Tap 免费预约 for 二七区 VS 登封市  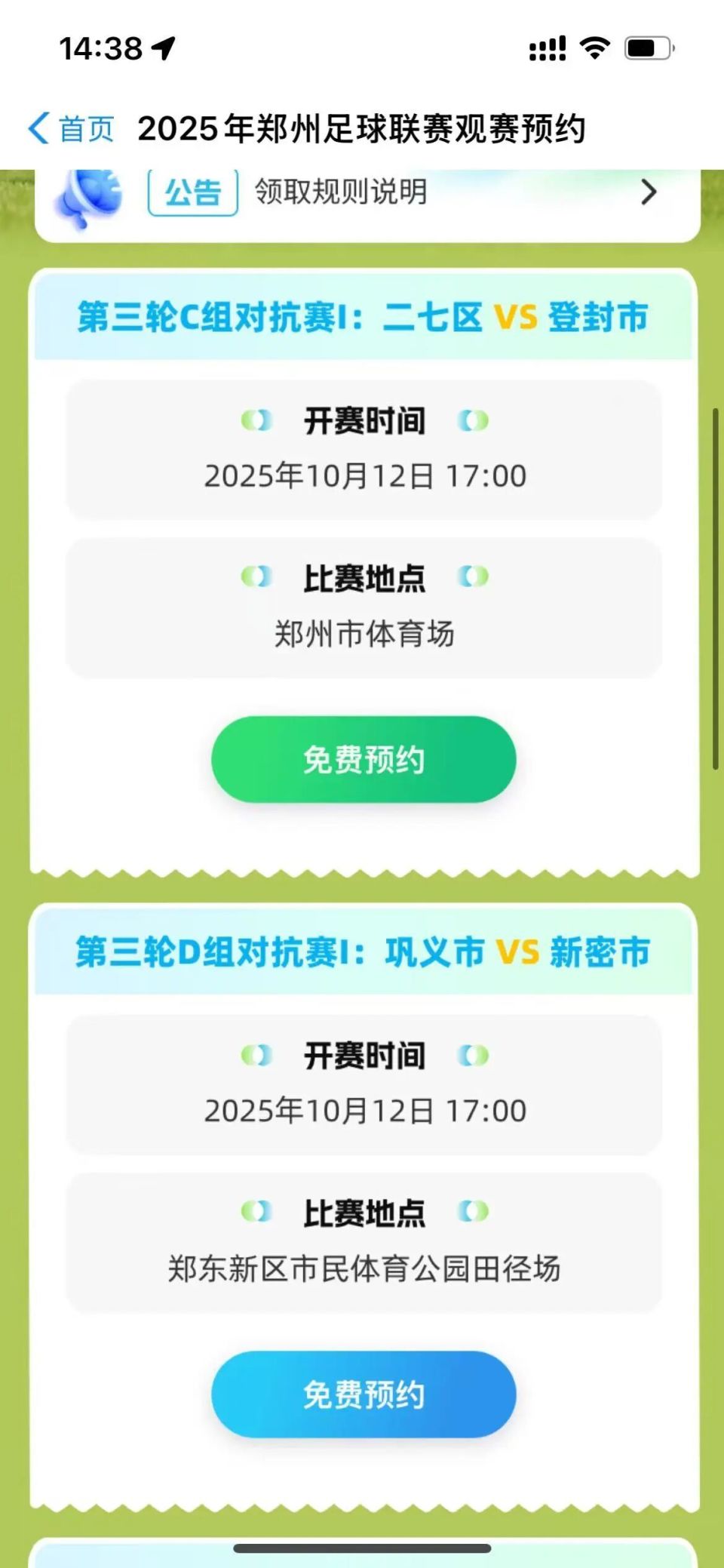[x=364, y=759]
